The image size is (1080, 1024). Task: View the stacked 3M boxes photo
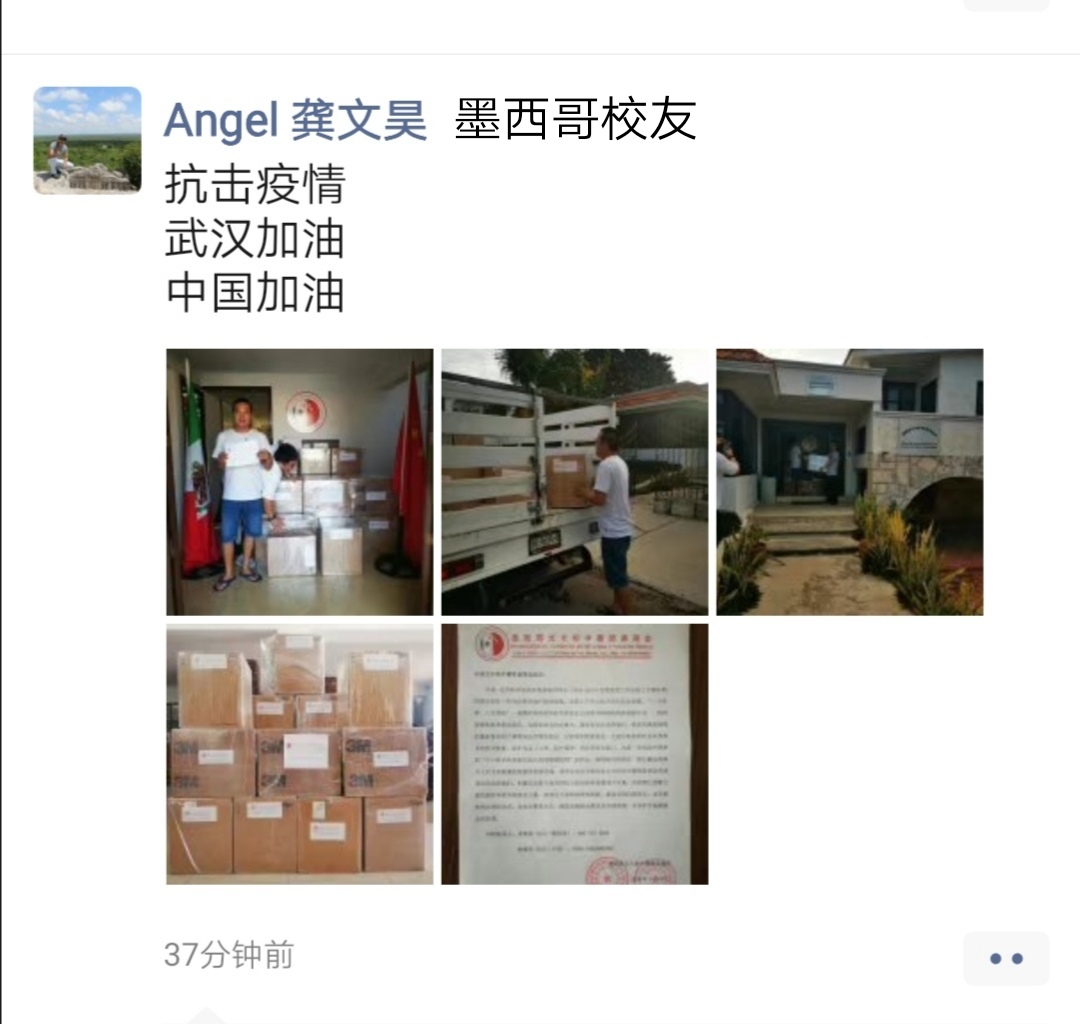[299, 754]
